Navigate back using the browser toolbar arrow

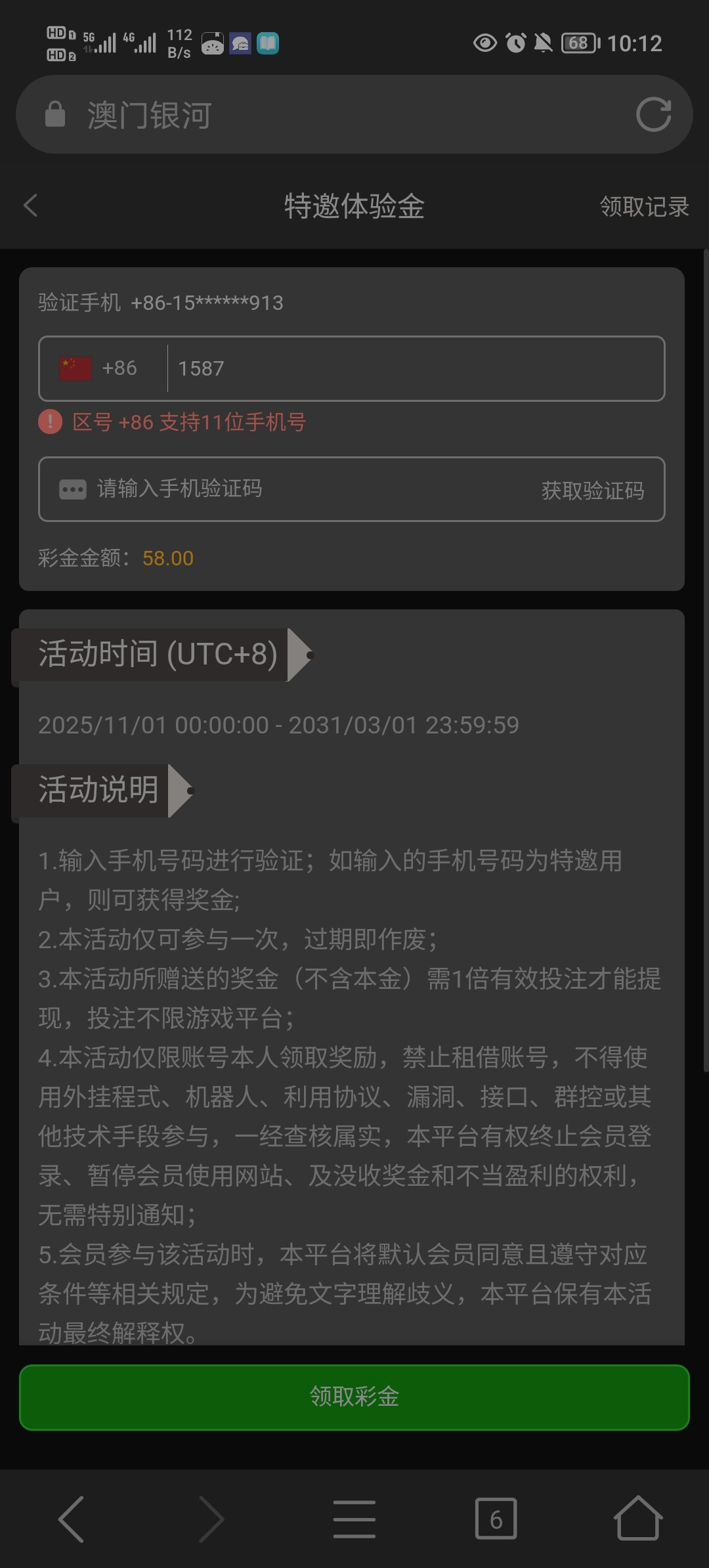72,1519
